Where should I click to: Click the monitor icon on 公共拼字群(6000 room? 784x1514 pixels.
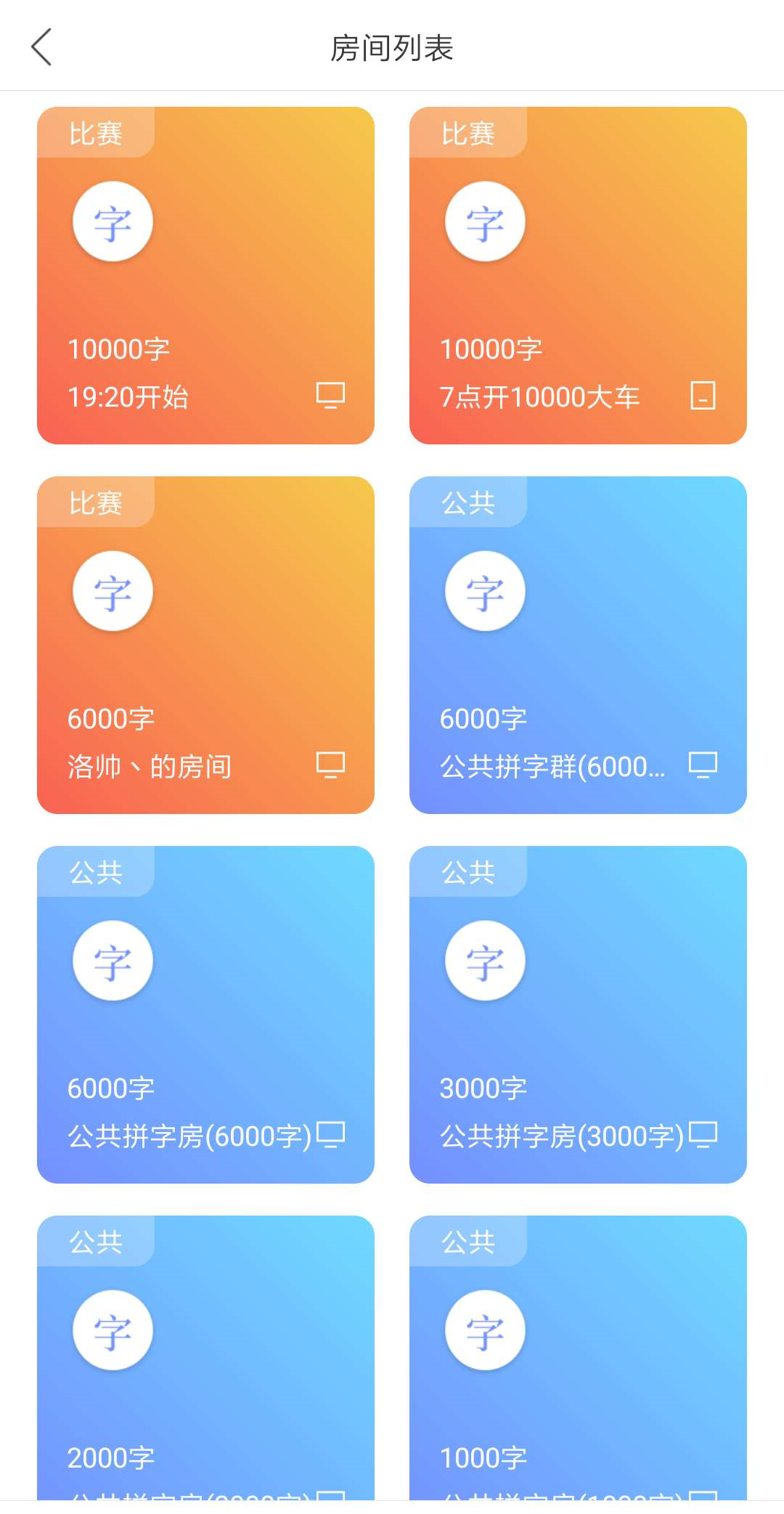click(702, 765)
